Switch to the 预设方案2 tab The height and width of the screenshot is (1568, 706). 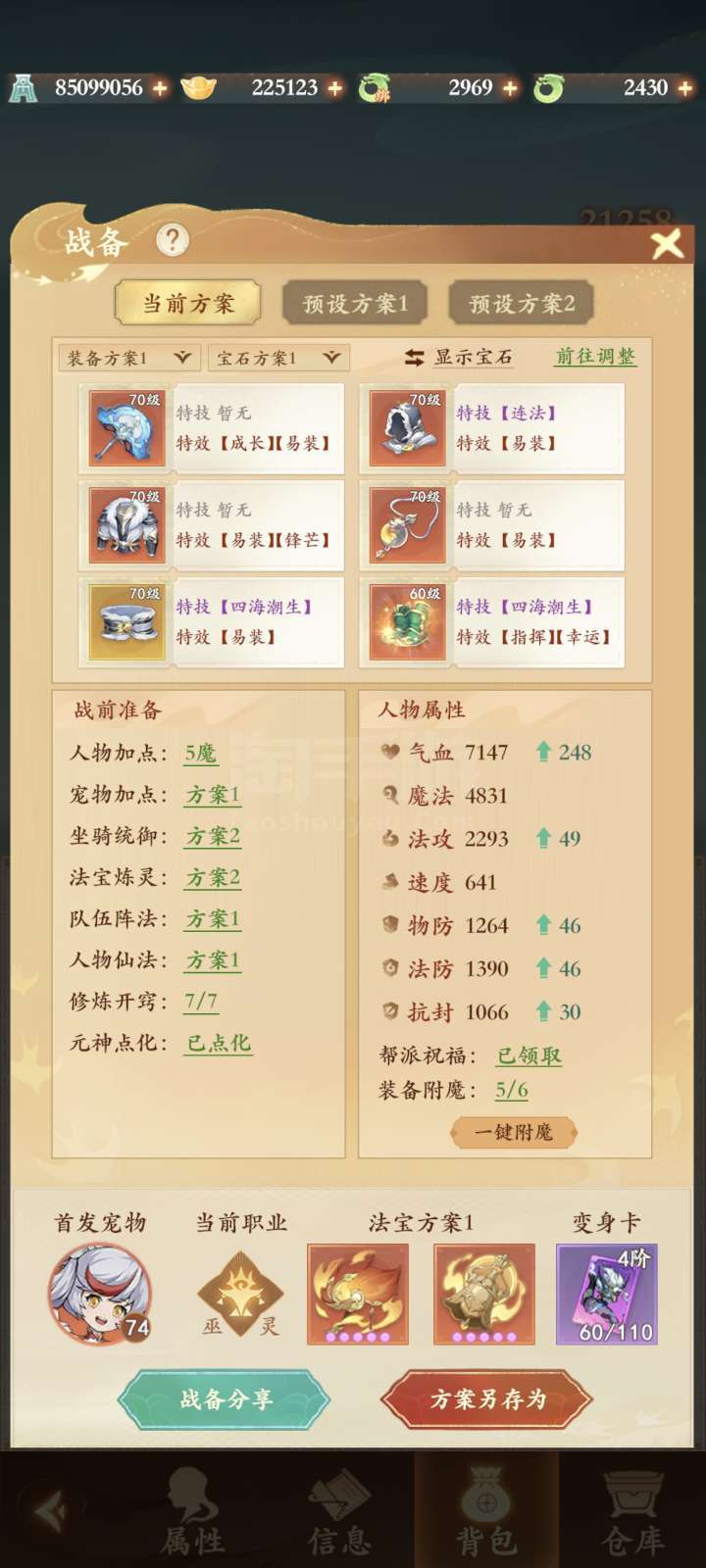tap(522, 304)
